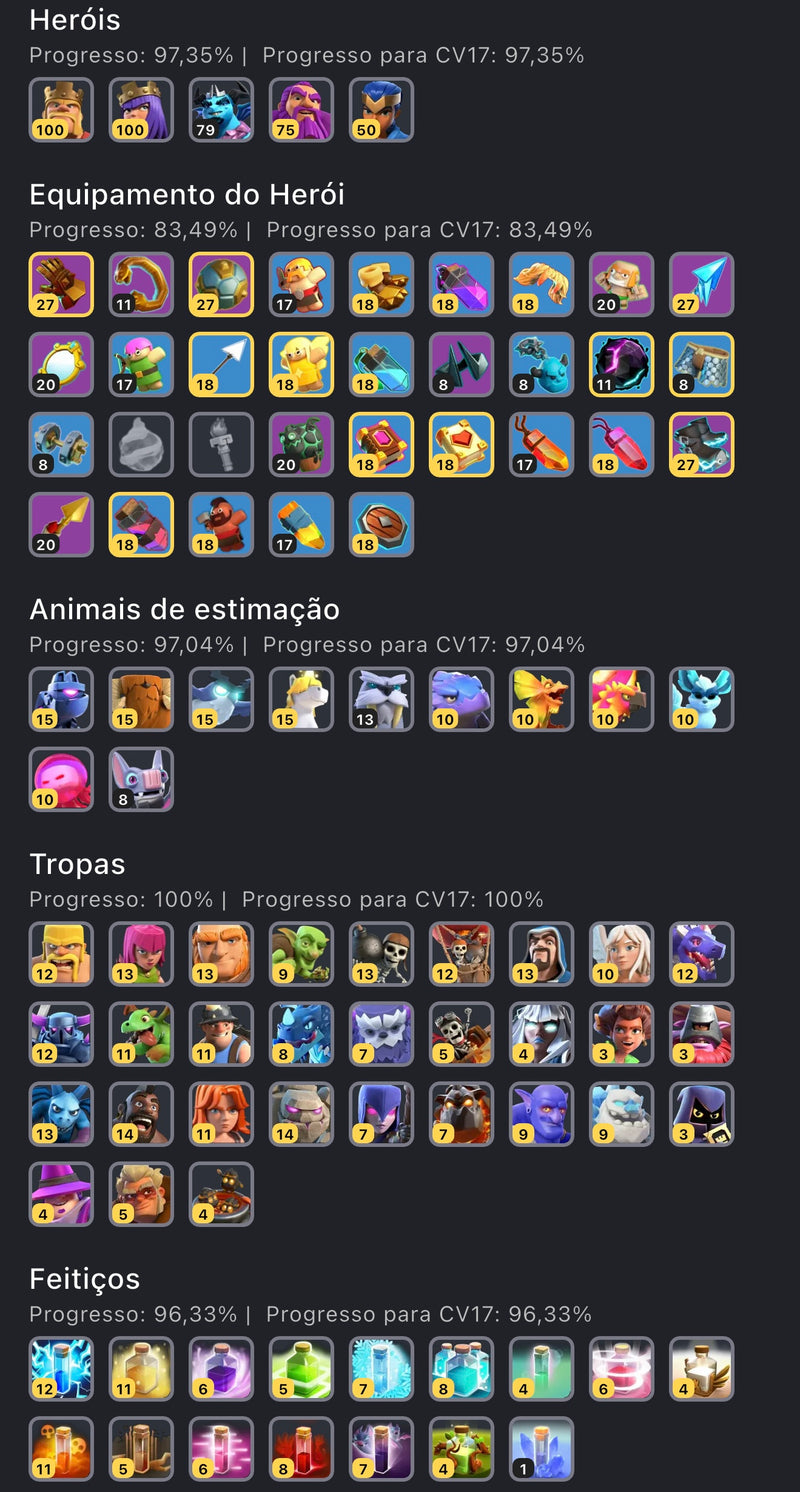Click the Lightning Spell icon

point(60,1369)
